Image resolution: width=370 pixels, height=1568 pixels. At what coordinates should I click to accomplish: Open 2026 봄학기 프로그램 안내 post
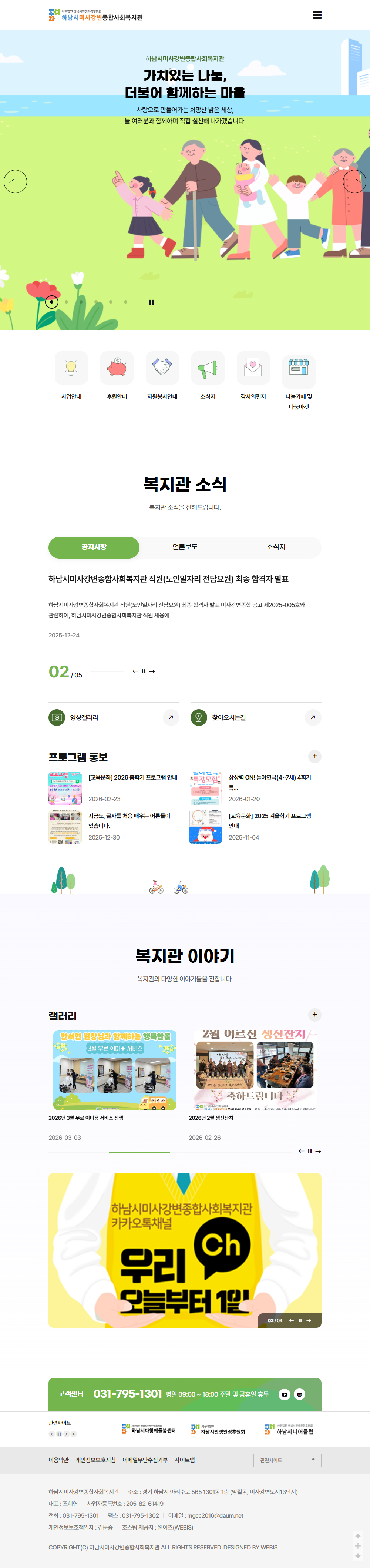(133, 777)
